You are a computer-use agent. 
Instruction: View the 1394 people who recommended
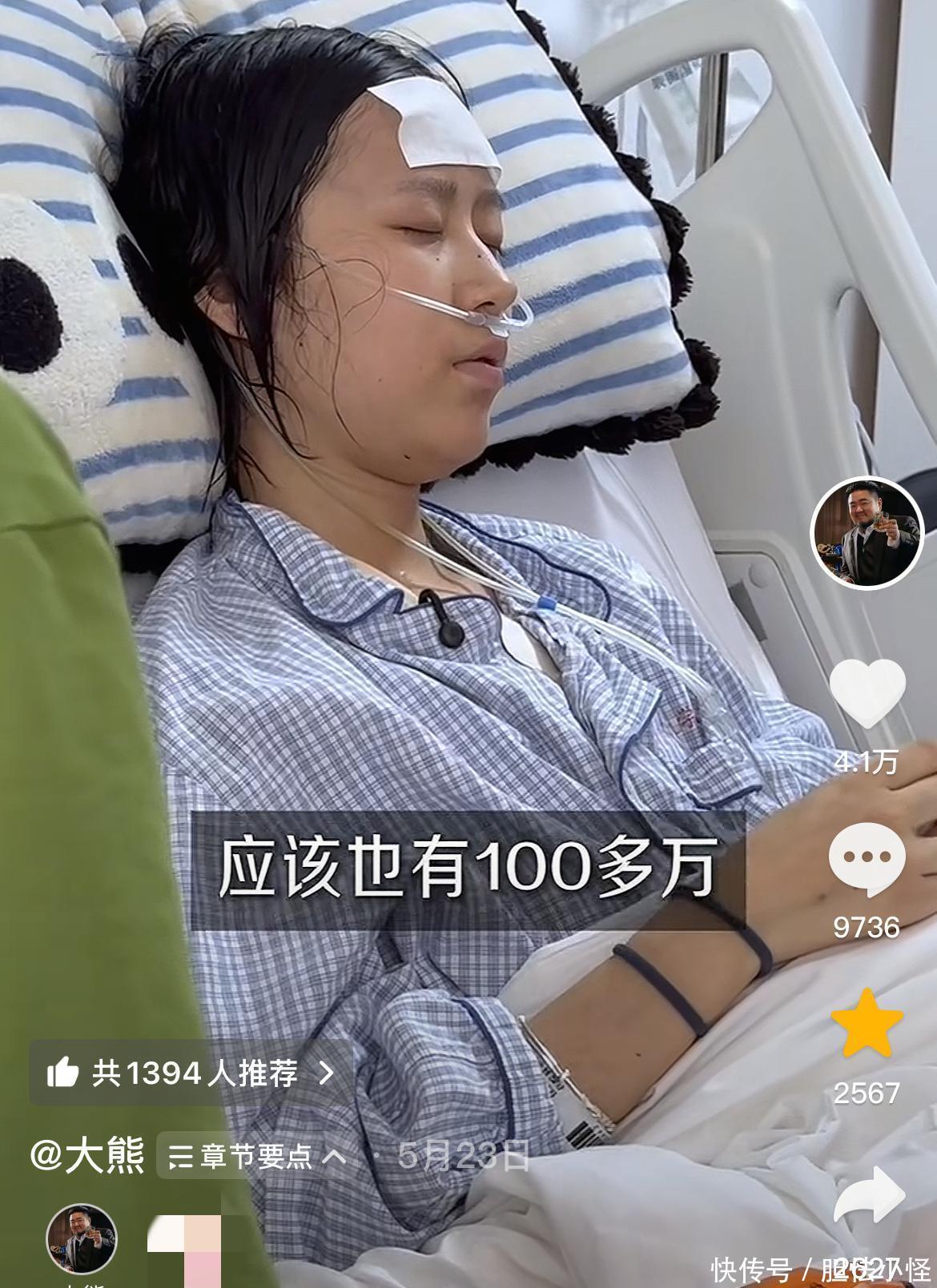(x=191, y=1073)
